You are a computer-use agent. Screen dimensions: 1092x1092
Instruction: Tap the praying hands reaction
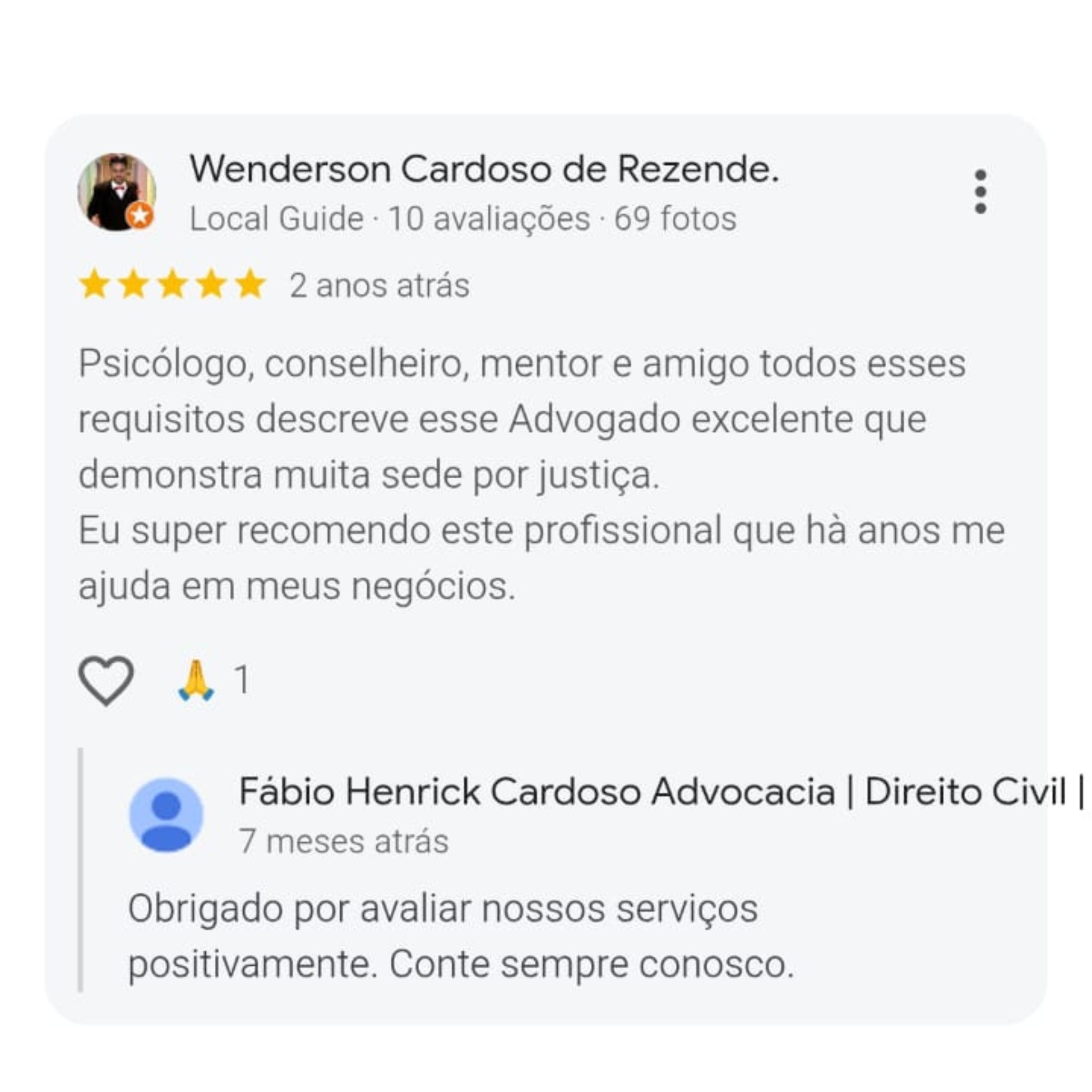click(196, 680)
